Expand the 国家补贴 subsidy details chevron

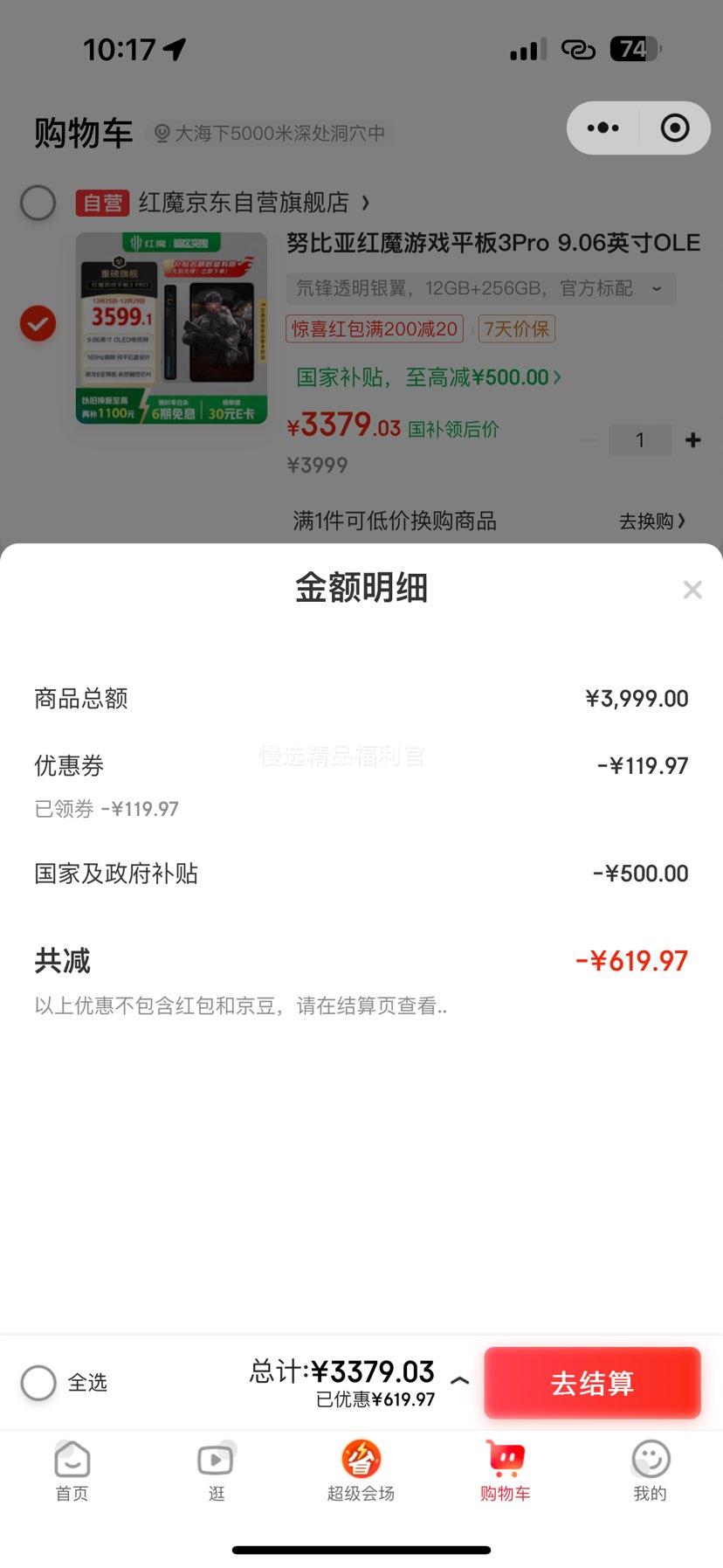pos(556,376)
